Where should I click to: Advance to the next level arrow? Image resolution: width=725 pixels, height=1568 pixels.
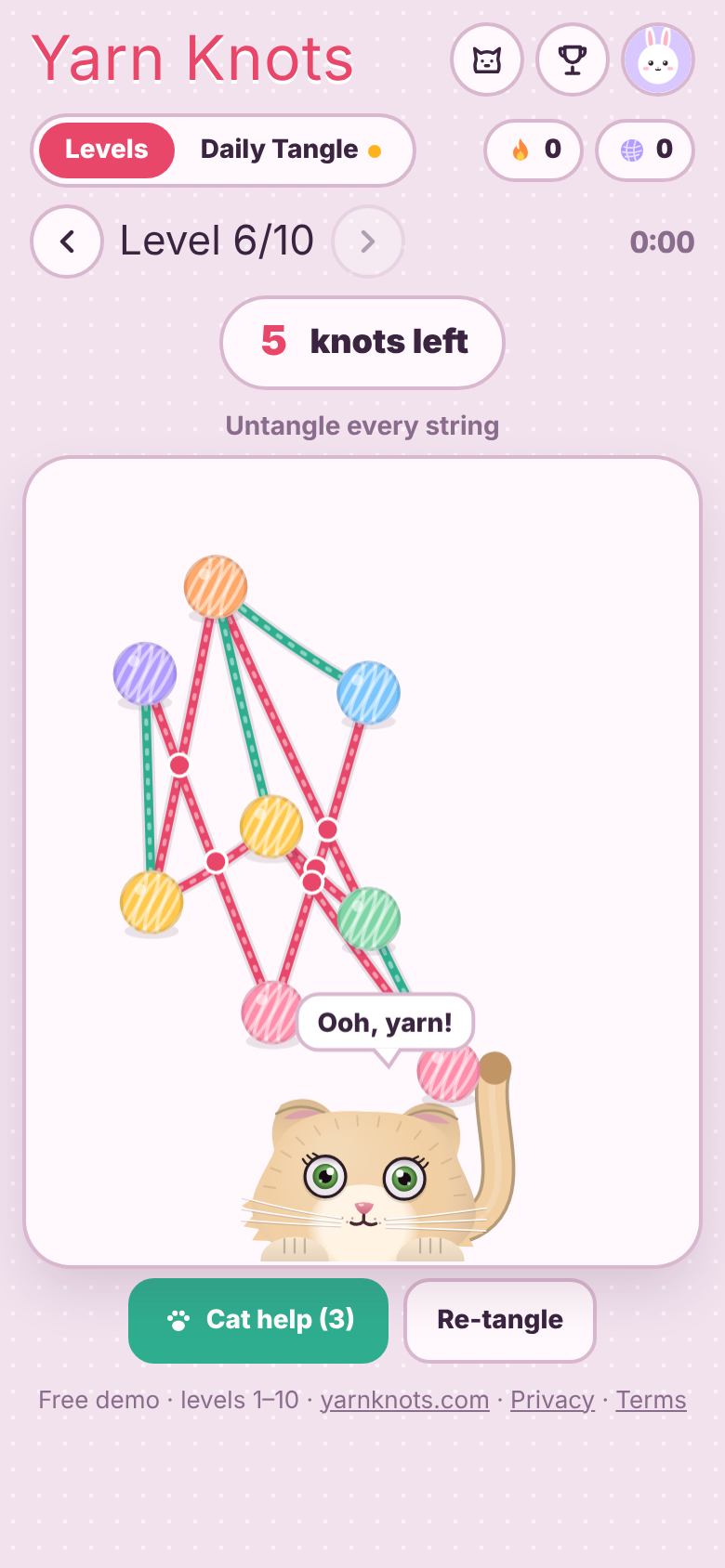point(368,242)
